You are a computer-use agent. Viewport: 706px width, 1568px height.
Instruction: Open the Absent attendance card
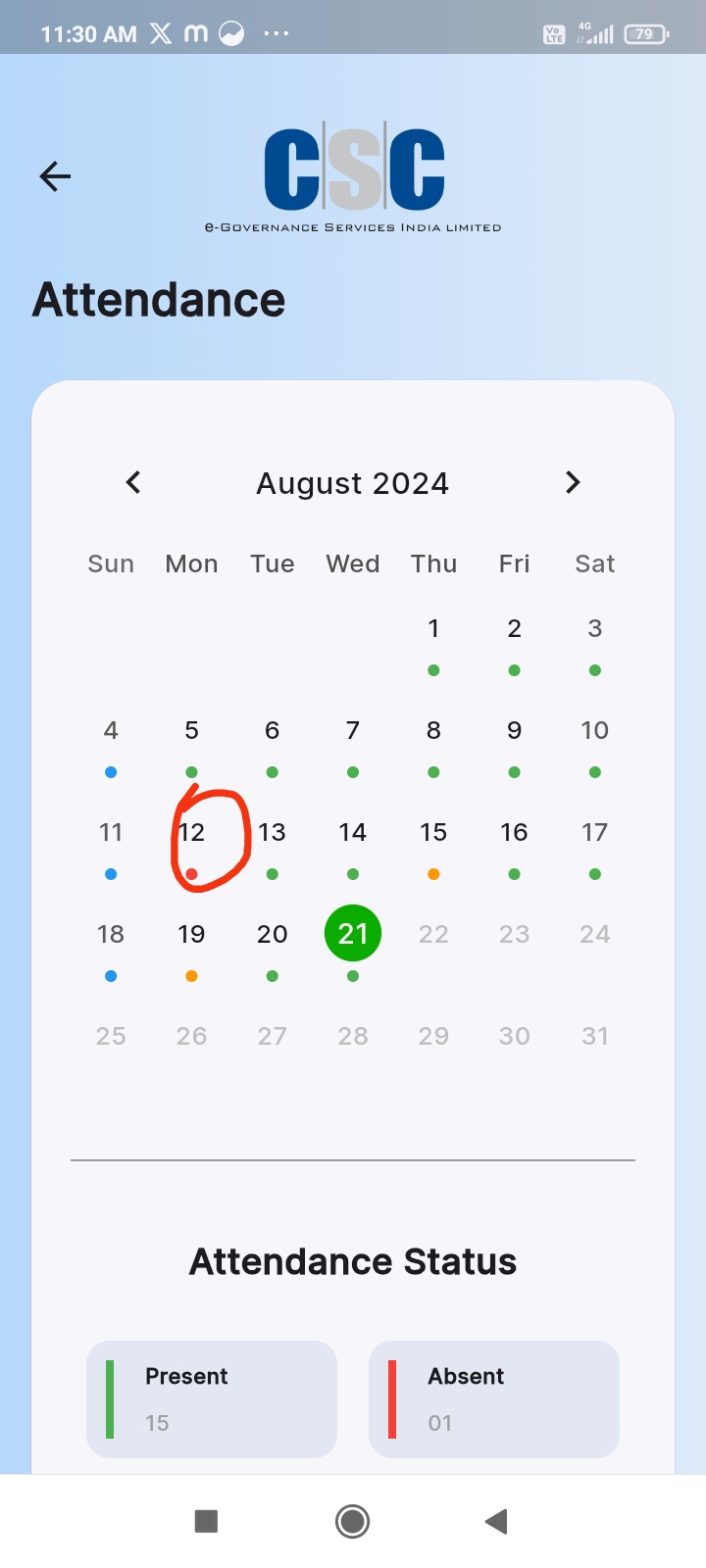[x=494, y=1399]
